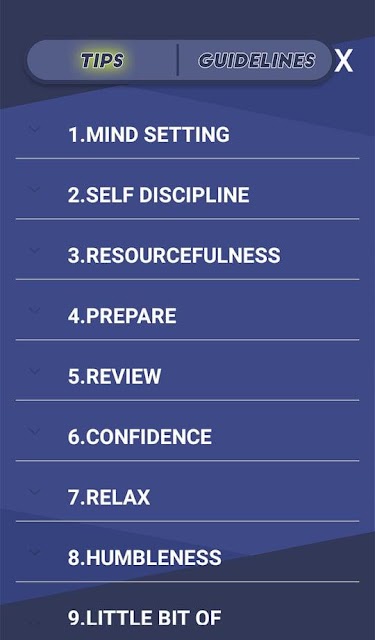Switch to the Guidelines tab
375x640 pixels.
256,60
